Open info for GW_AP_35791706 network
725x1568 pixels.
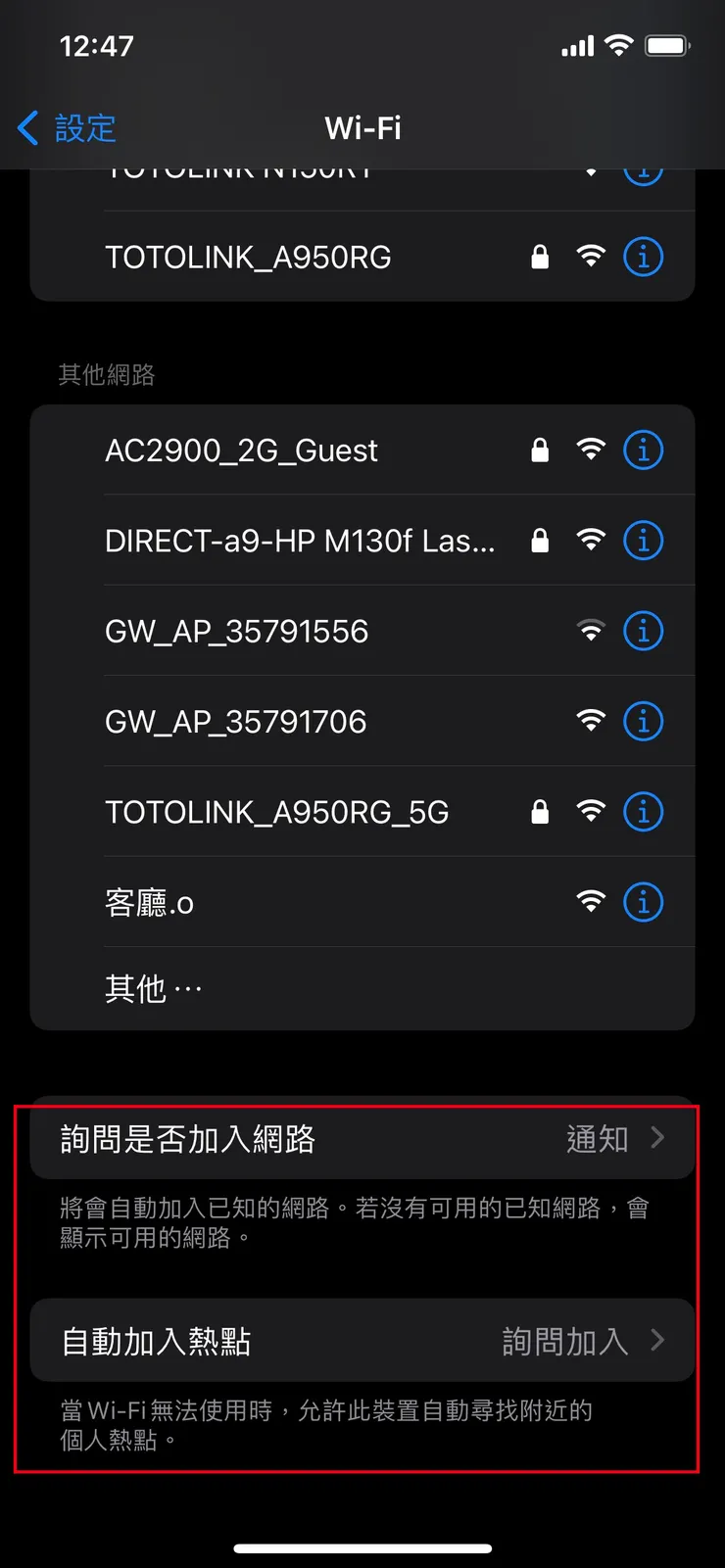(x=643, y=721)
